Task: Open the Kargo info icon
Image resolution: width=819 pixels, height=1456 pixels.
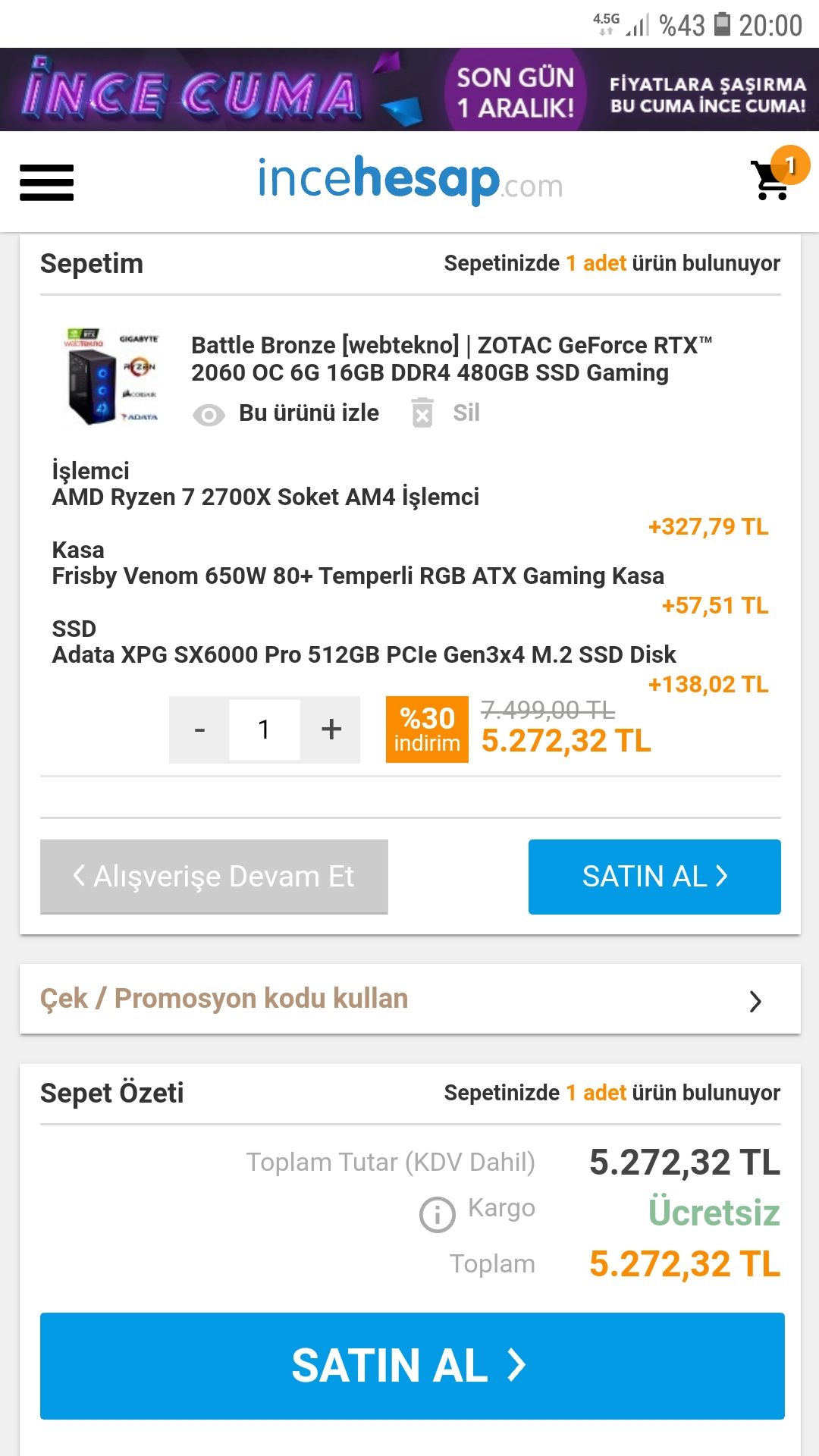Action: 438,1215
